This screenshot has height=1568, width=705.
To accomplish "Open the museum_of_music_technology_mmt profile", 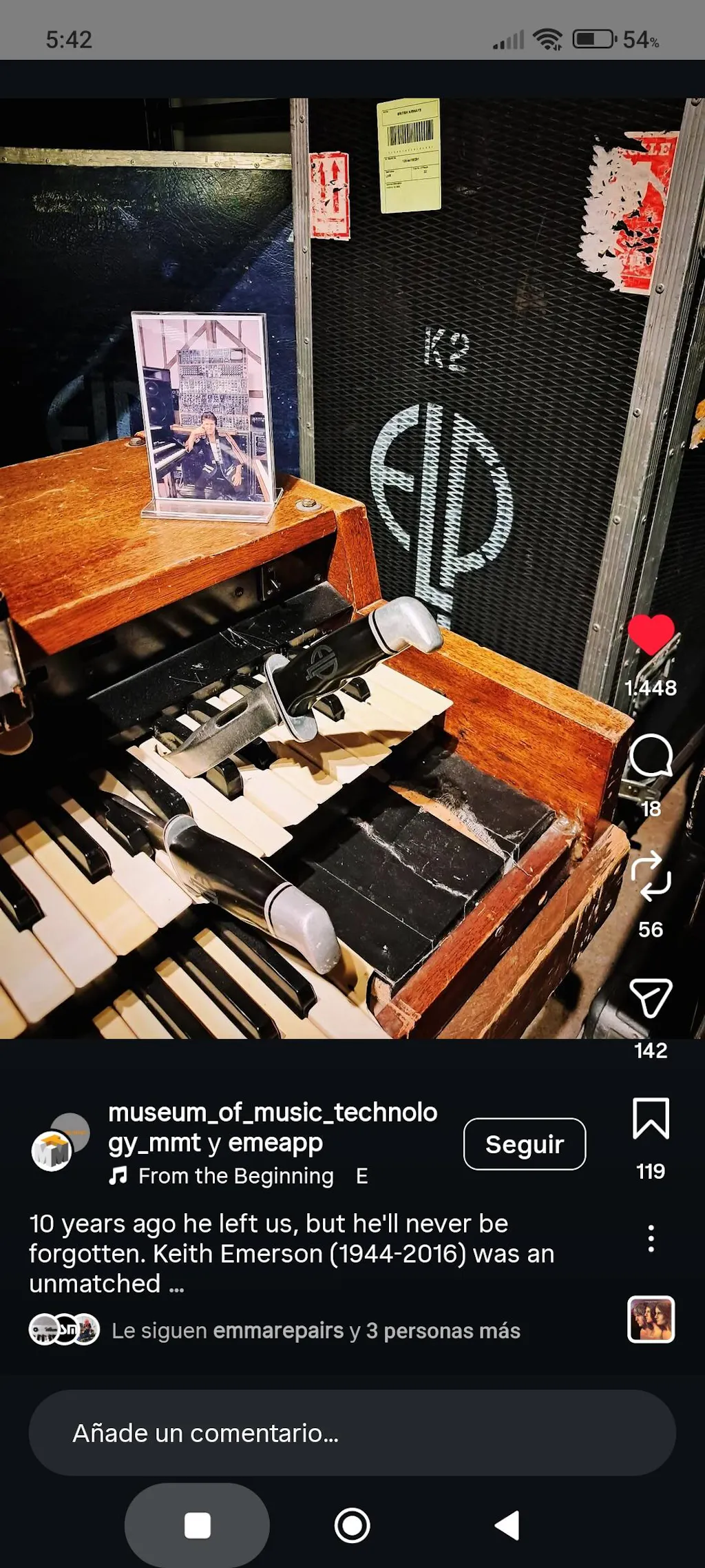I will point(272,1113).
